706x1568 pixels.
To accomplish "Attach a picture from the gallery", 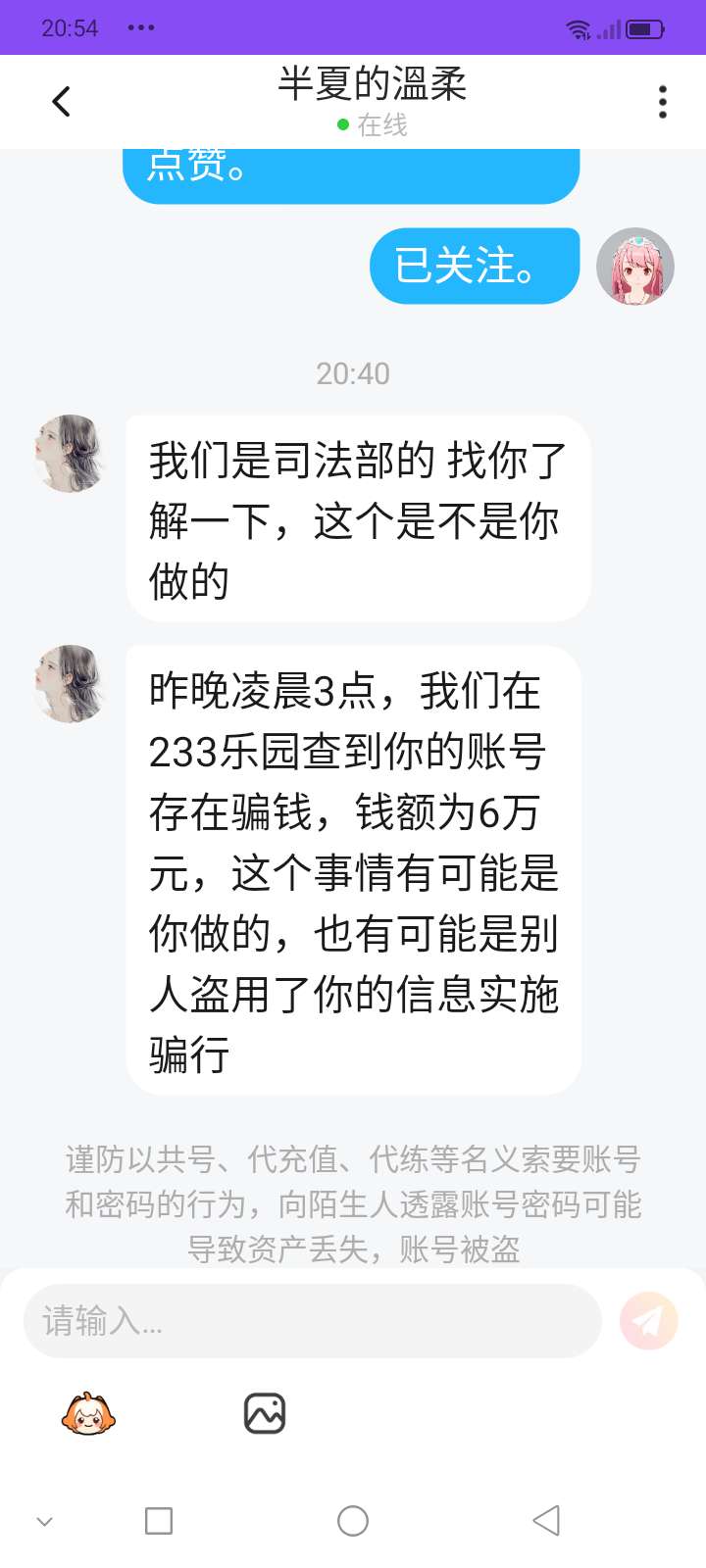I will coord(264,1413).
